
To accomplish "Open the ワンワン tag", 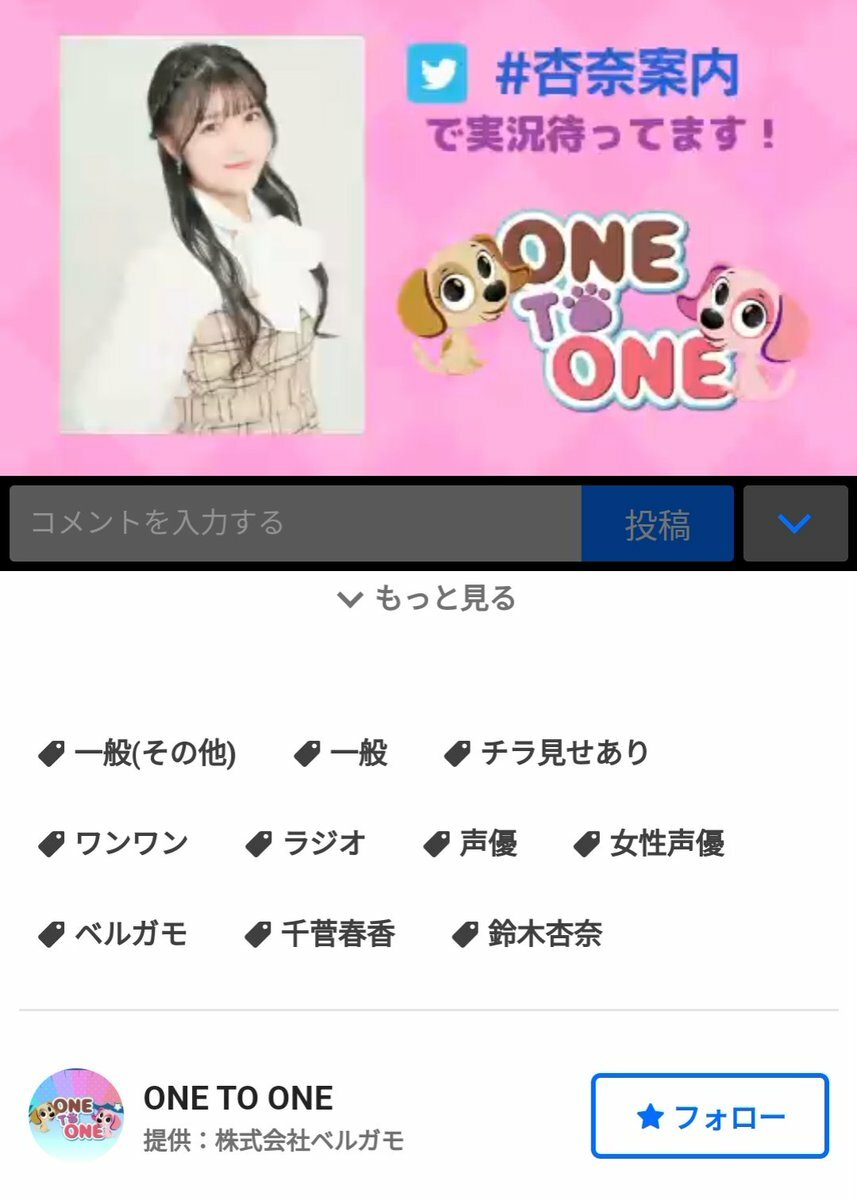I will pos(113,844).
